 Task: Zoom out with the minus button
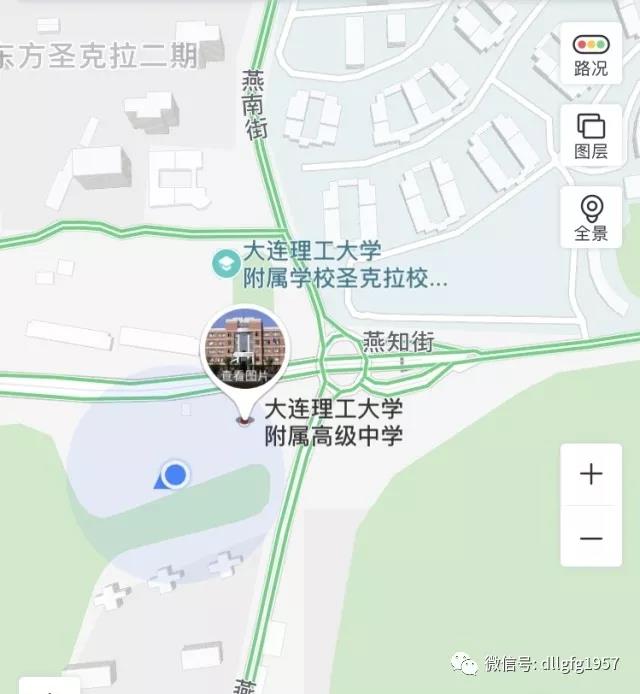point(591,539)
